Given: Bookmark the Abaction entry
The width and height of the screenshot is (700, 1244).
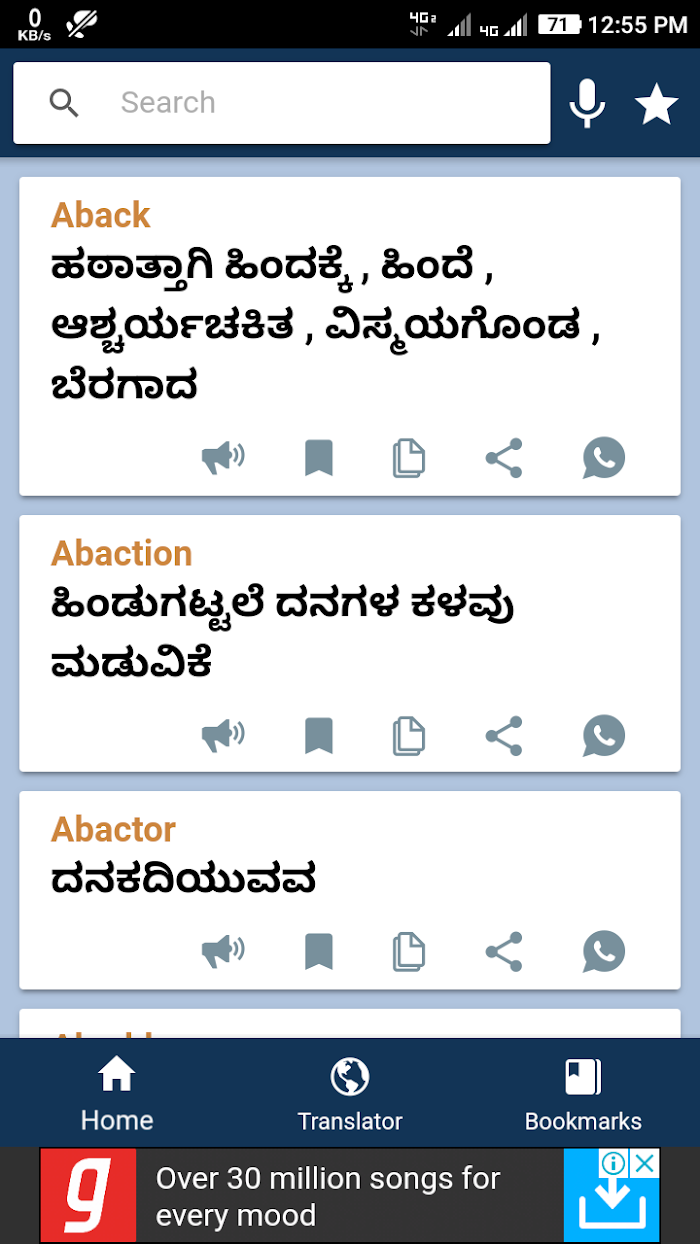Looking at the screenshot, I should coord(319,736).
